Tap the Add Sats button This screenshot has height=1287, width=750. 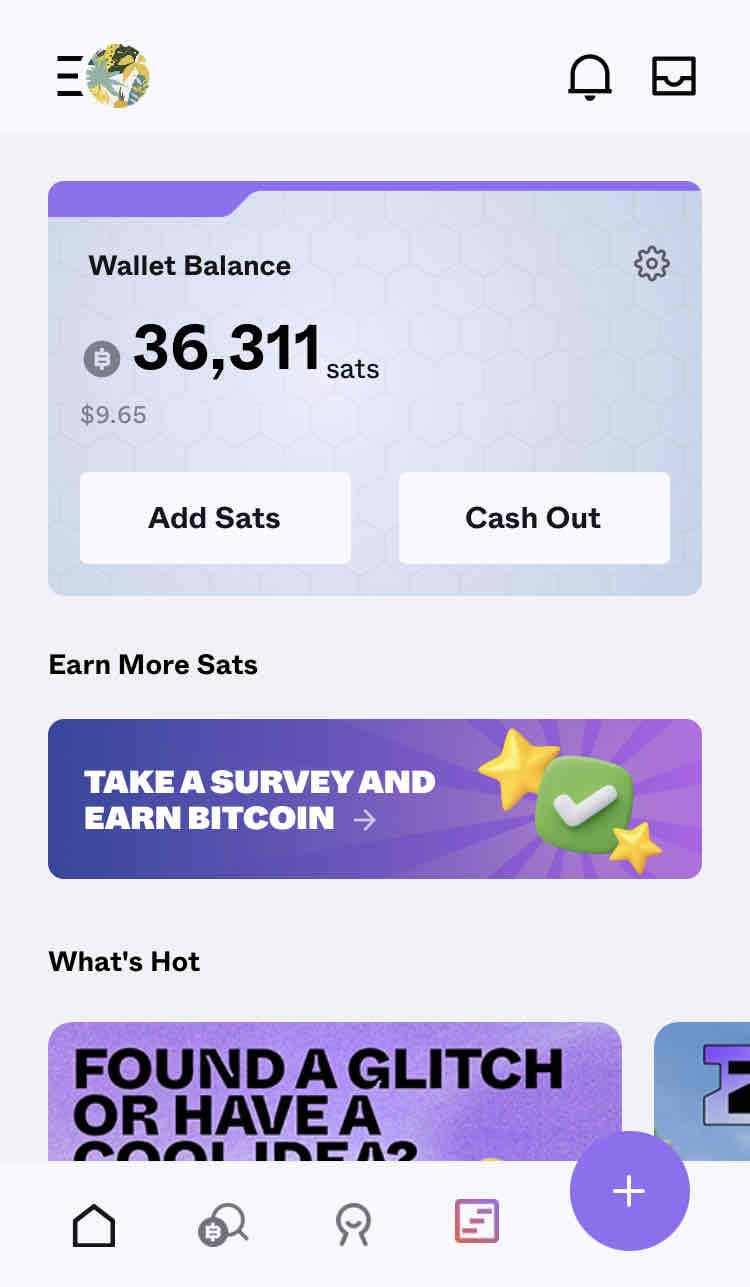215,518
